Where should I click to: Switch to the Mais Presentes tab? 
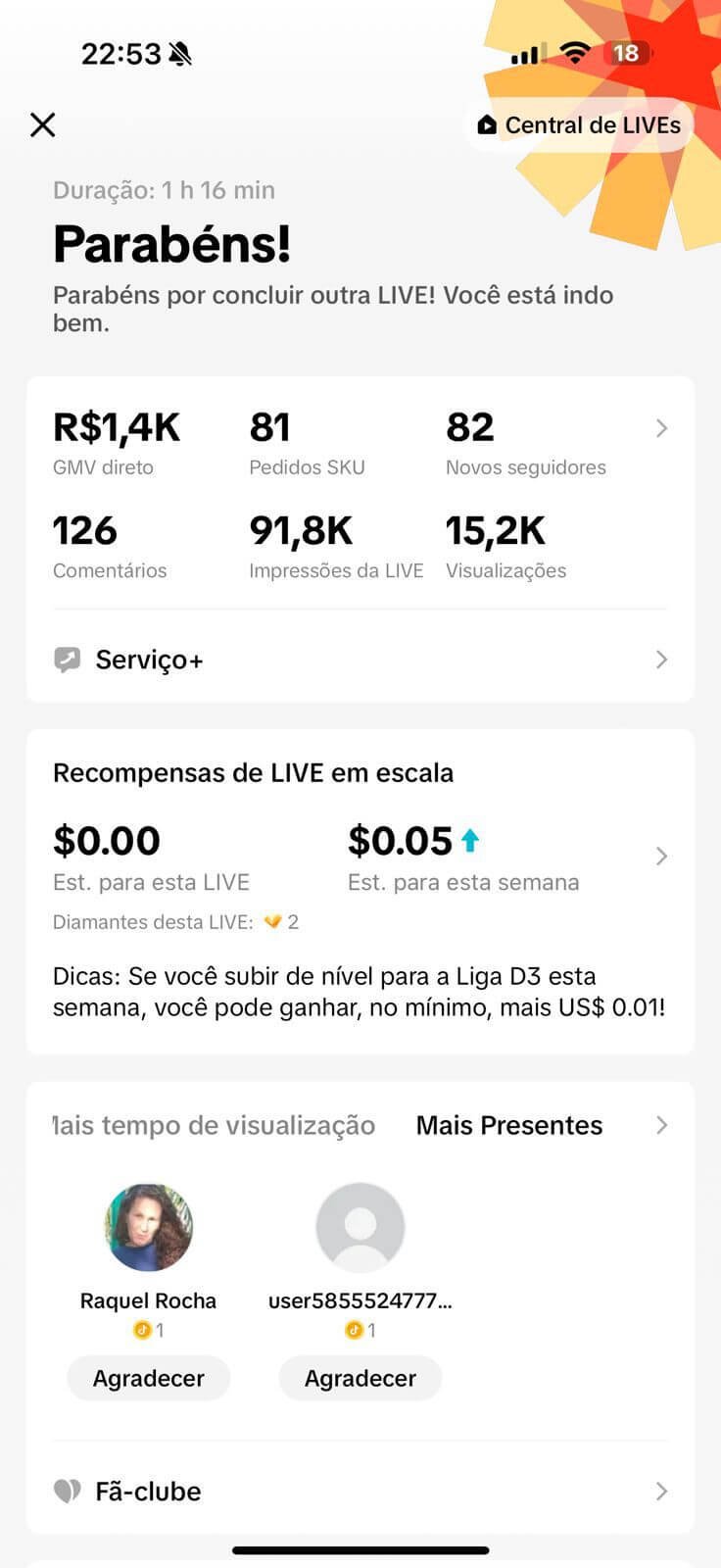[508, 1125]
